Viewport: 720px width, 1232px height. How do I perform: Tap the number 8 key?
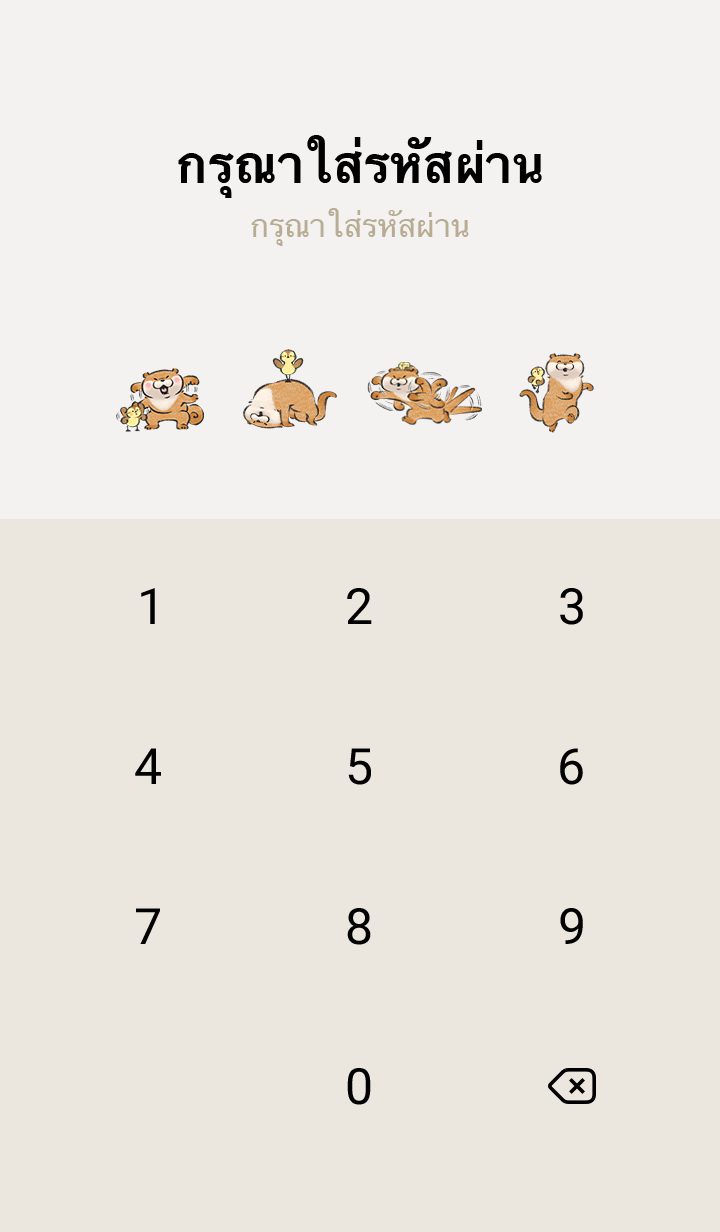[359, 927]
